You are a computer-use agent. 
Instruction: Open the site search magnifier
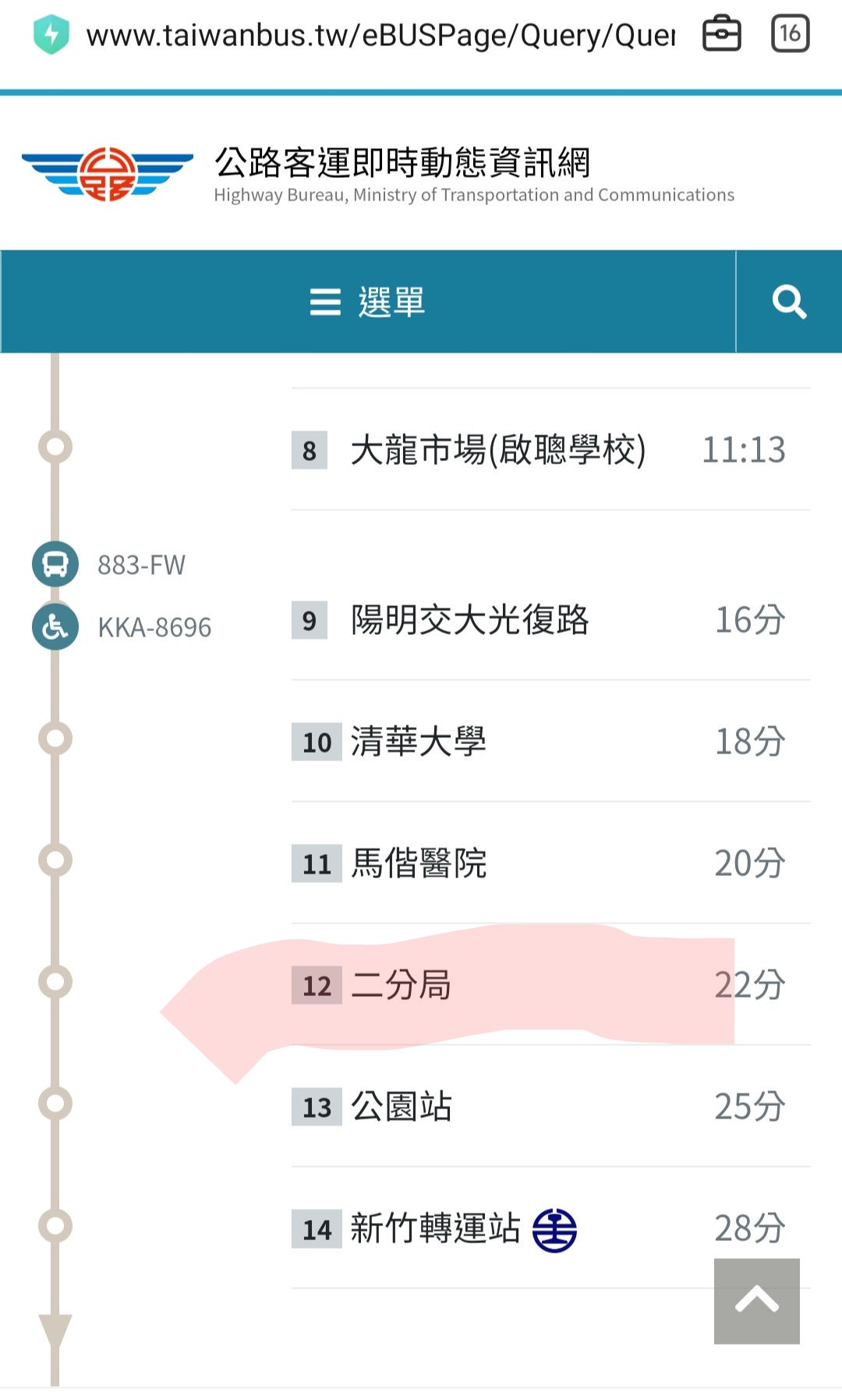pos(789,302)
